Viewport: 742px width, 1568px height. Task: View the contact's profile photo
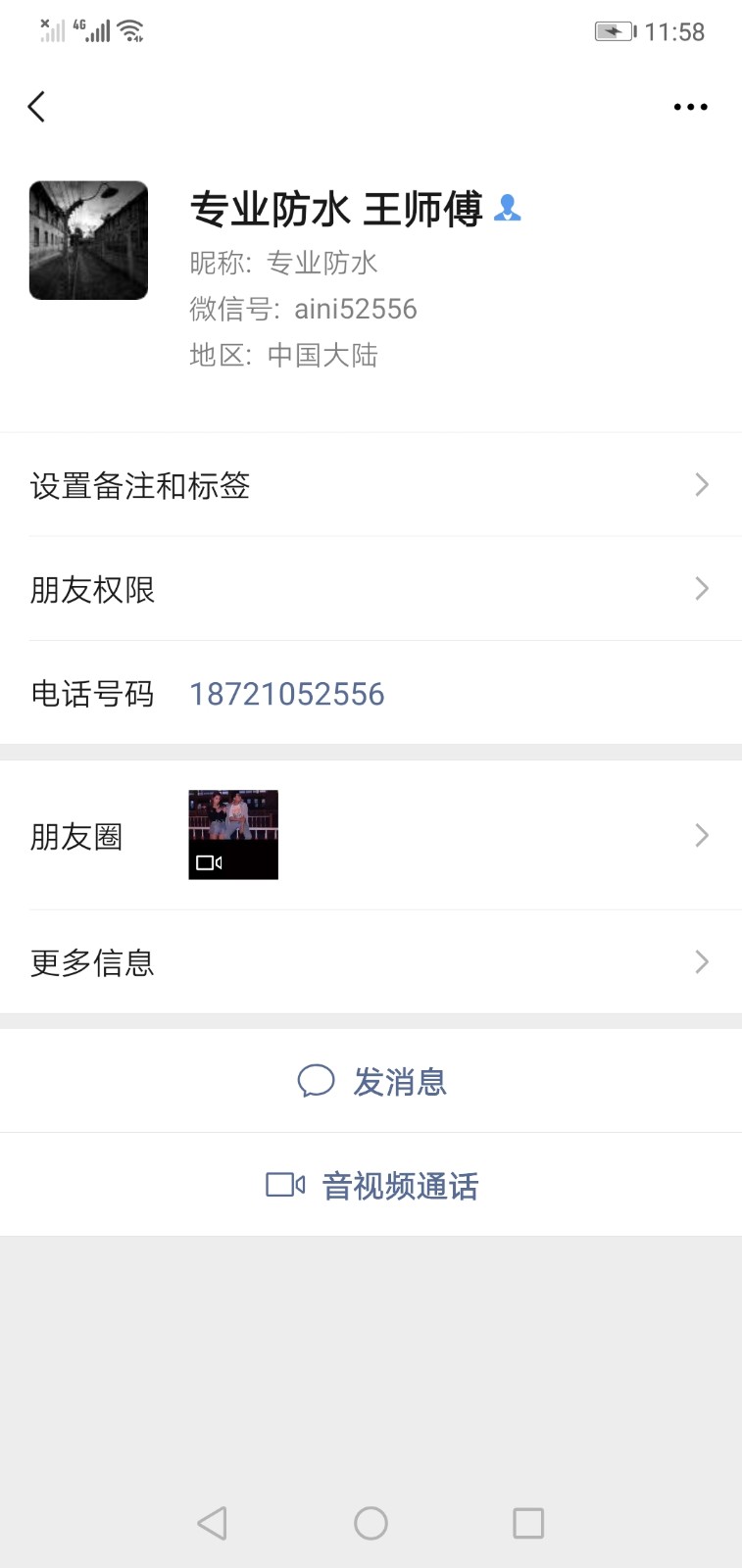tap(89, 240)
